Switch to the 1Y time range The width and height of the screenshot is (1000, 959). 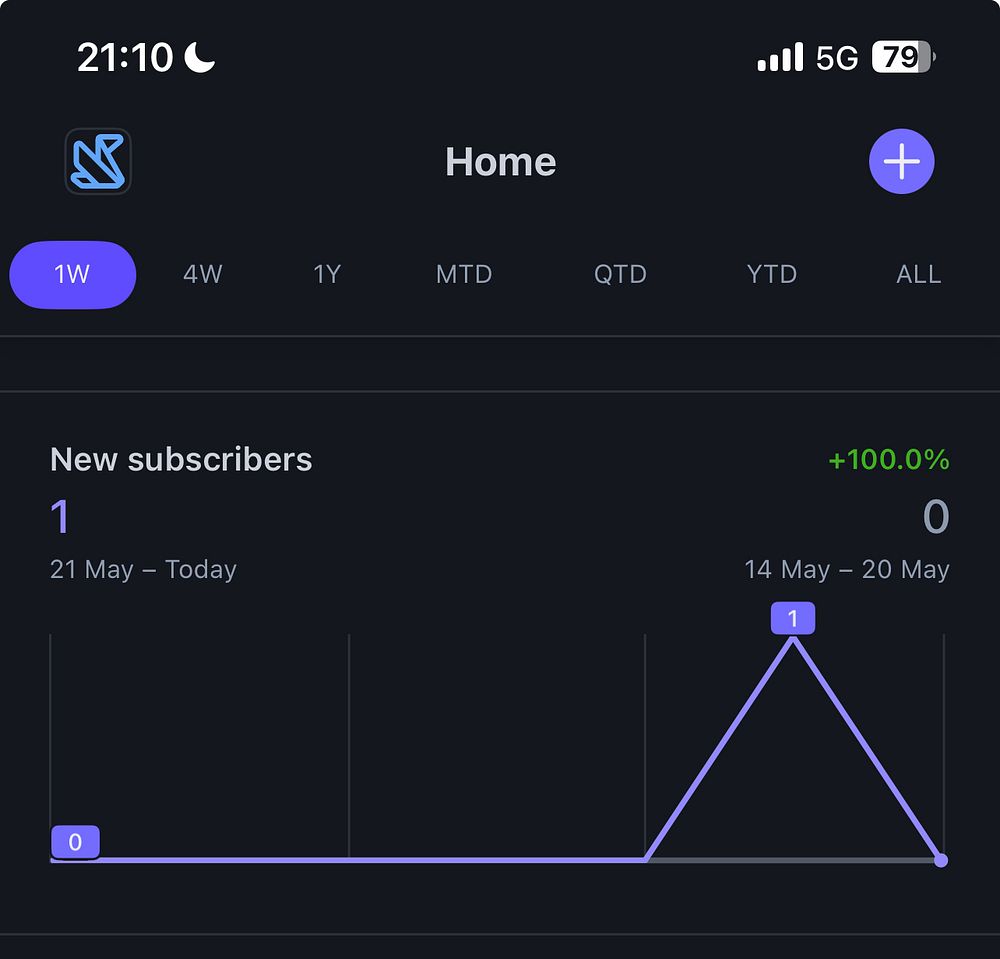click(x=327, y=274)
